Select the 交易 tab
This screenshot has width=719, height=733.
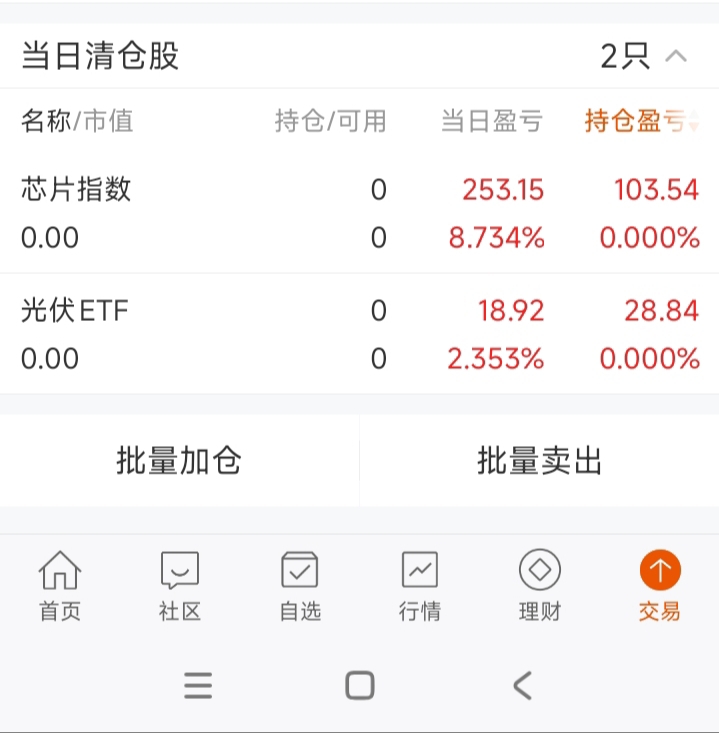[660, 586]
